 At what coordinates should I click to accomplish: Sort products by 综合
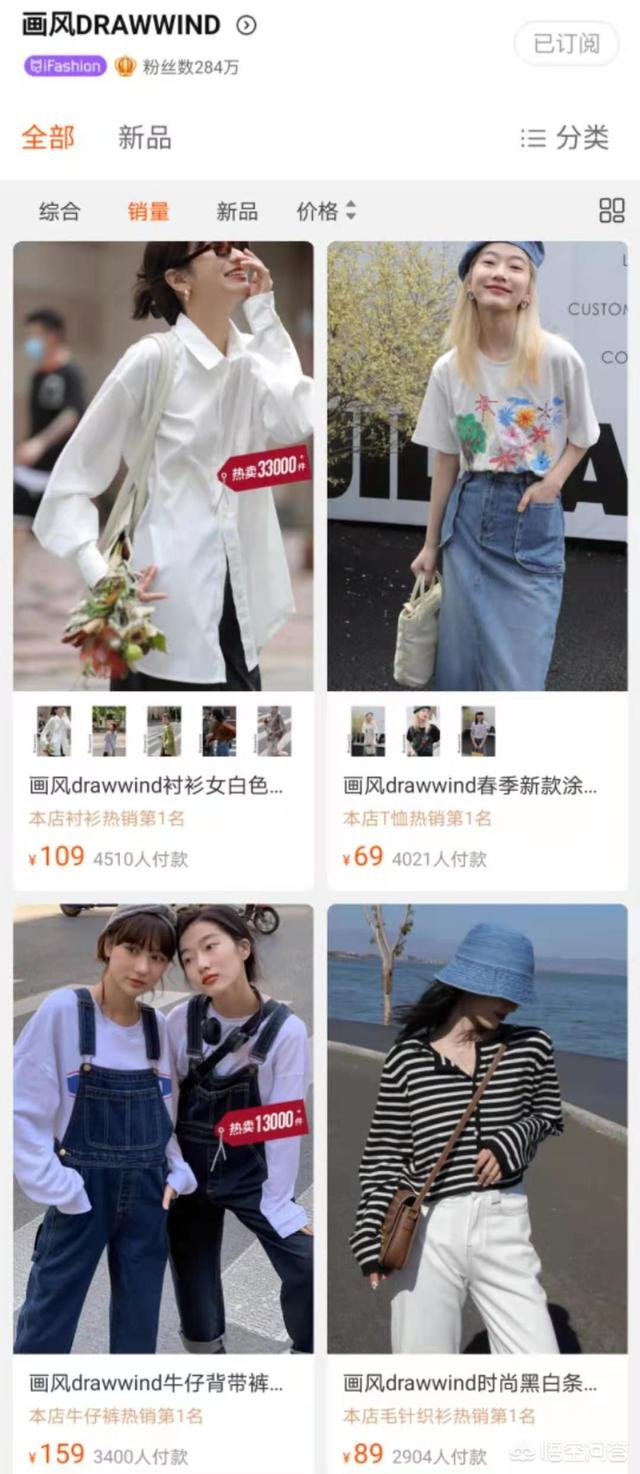pos(60,211)
